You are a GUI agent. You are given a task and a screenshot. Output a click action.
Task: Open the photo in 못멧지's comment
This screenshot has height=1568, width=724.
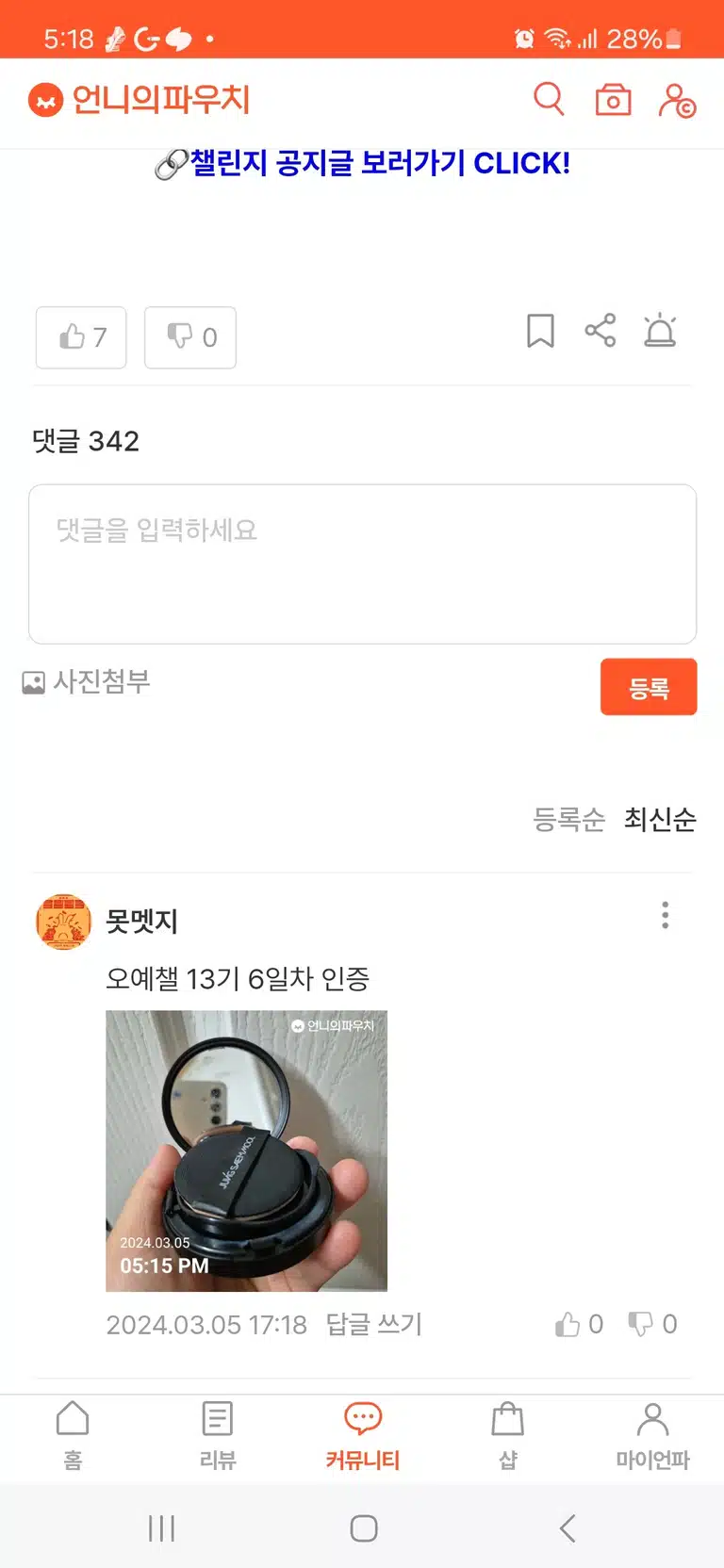pos(246,1151)
